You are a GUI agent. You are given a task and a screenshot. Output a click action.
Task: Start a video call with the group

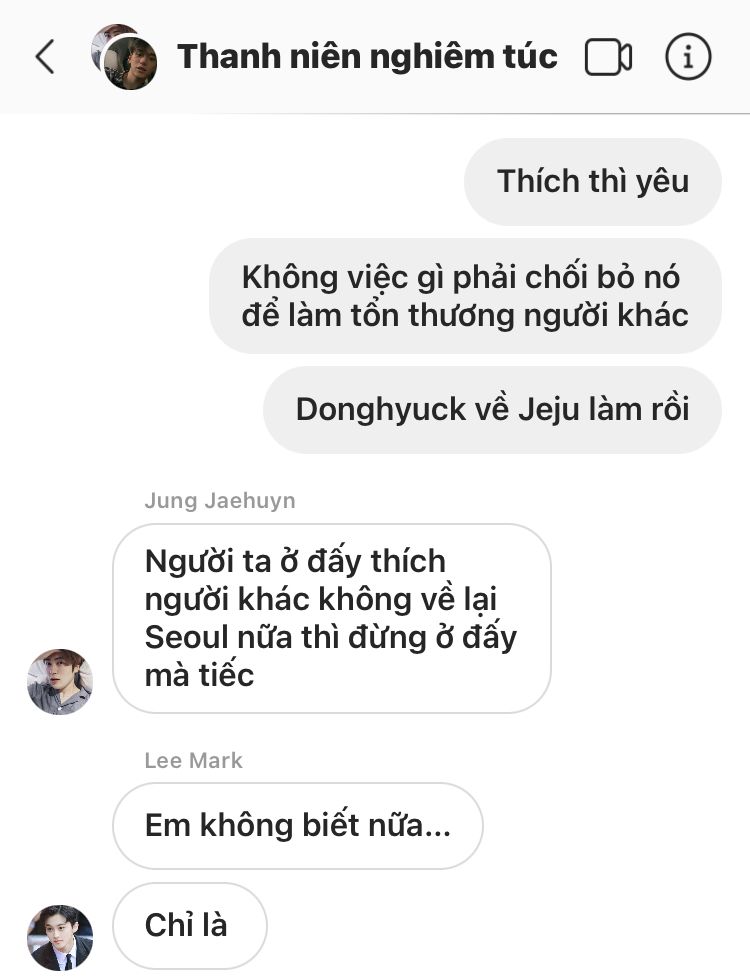(x=608, y=57)
